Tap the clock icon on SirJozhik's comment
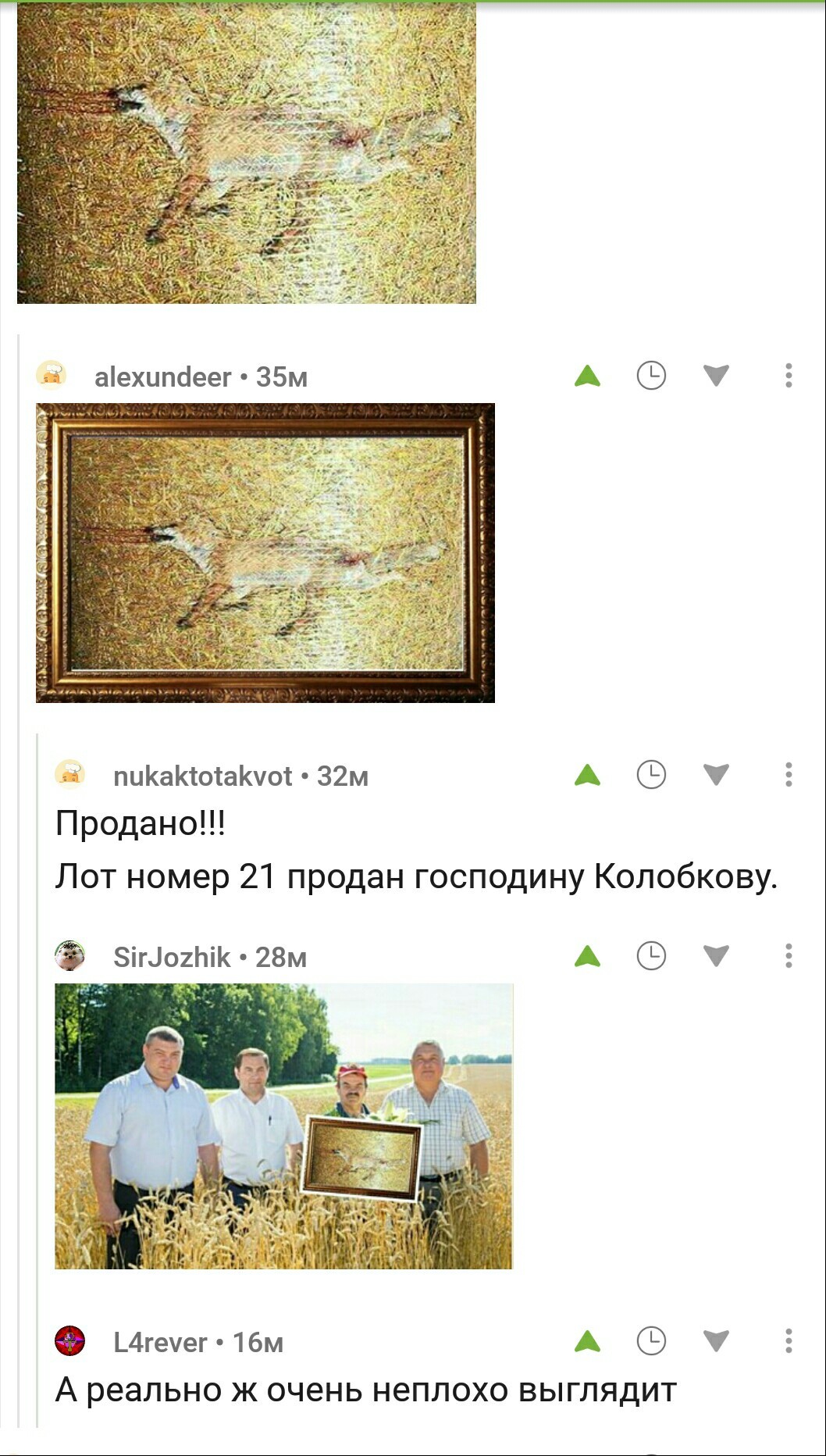826x1456 pixels. click(x=651, y=956)
